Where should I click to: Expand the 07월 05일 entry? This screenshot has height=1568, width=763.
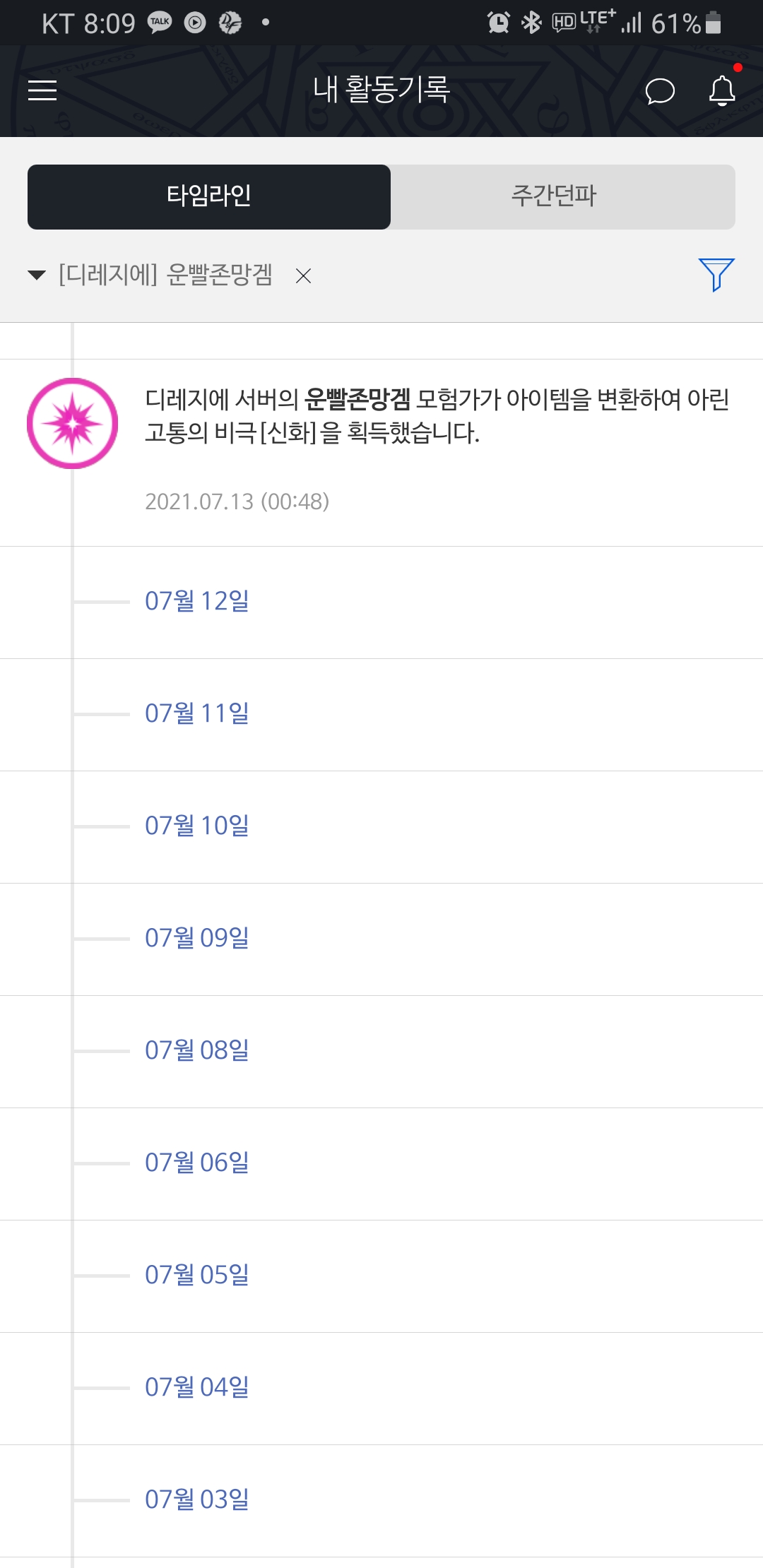(381, 1276)
